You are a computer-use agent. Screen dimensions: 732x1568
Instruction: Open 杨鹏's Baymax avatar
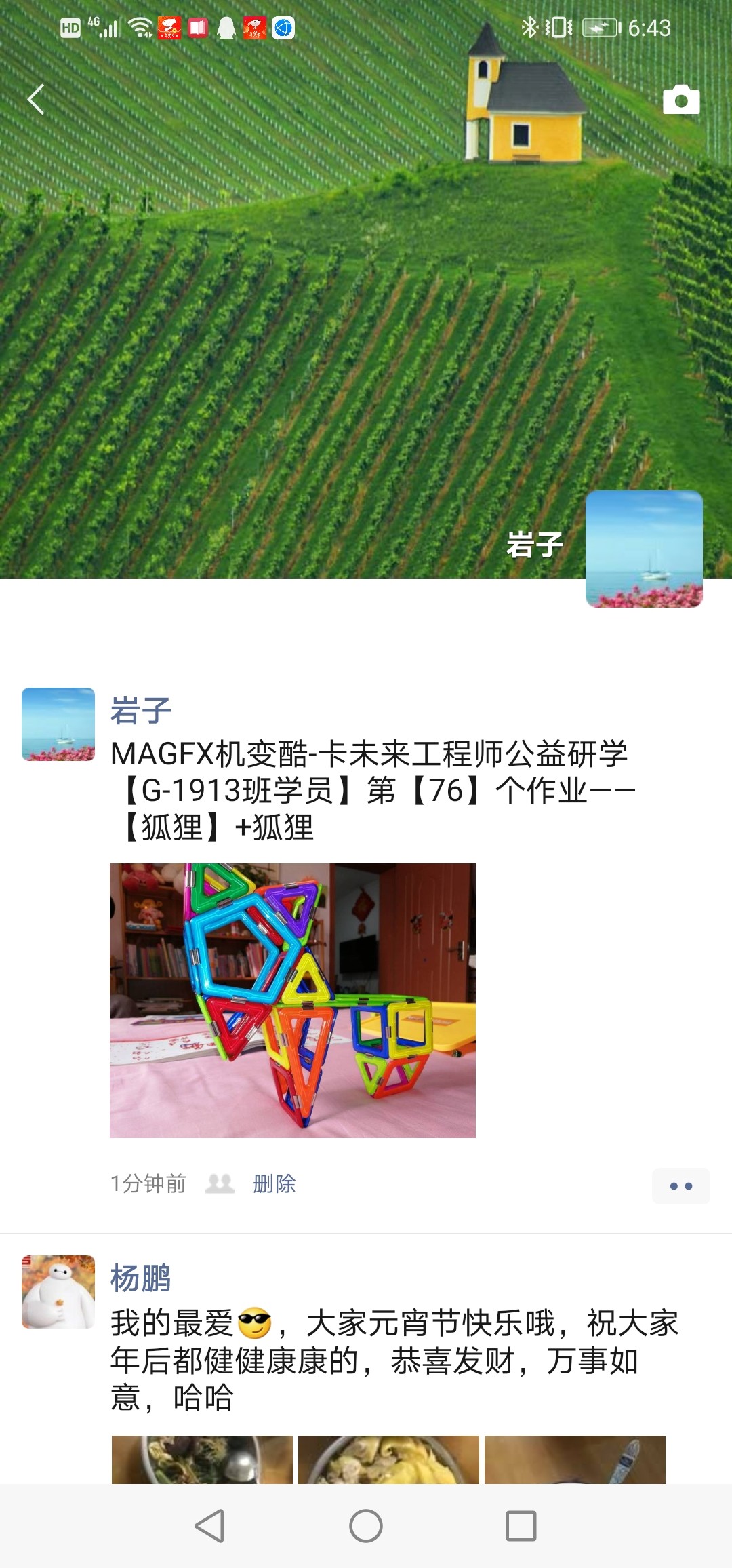pyautogui.click(x=58, y=1292)
